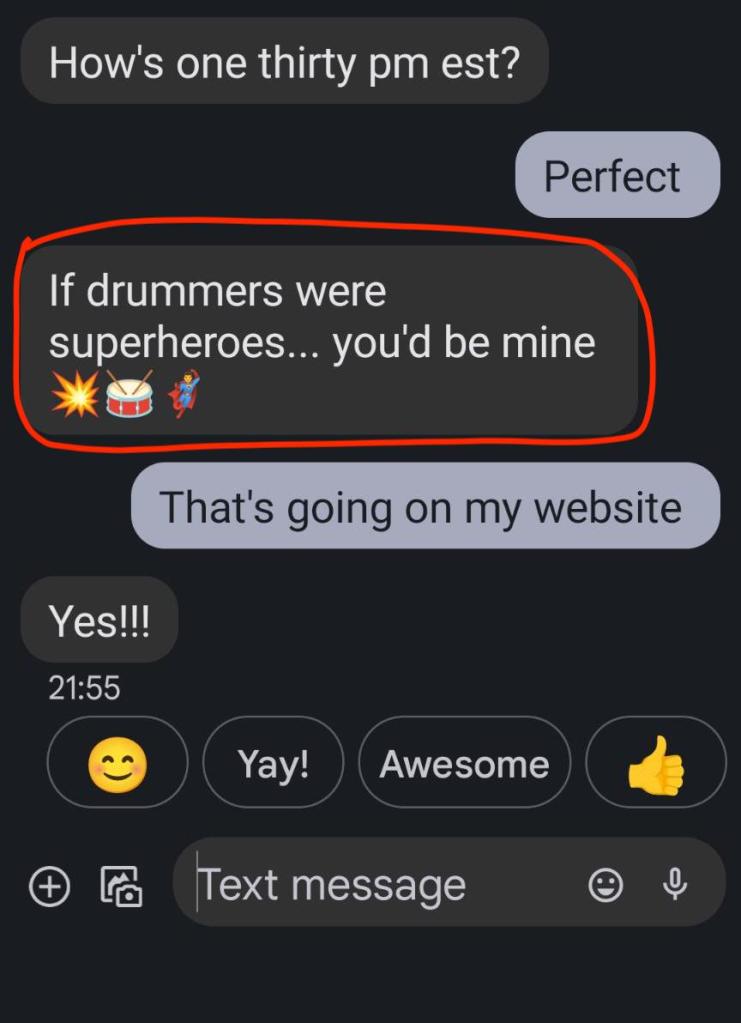
Task: Focus the Text message field
Action: [380, 885]
